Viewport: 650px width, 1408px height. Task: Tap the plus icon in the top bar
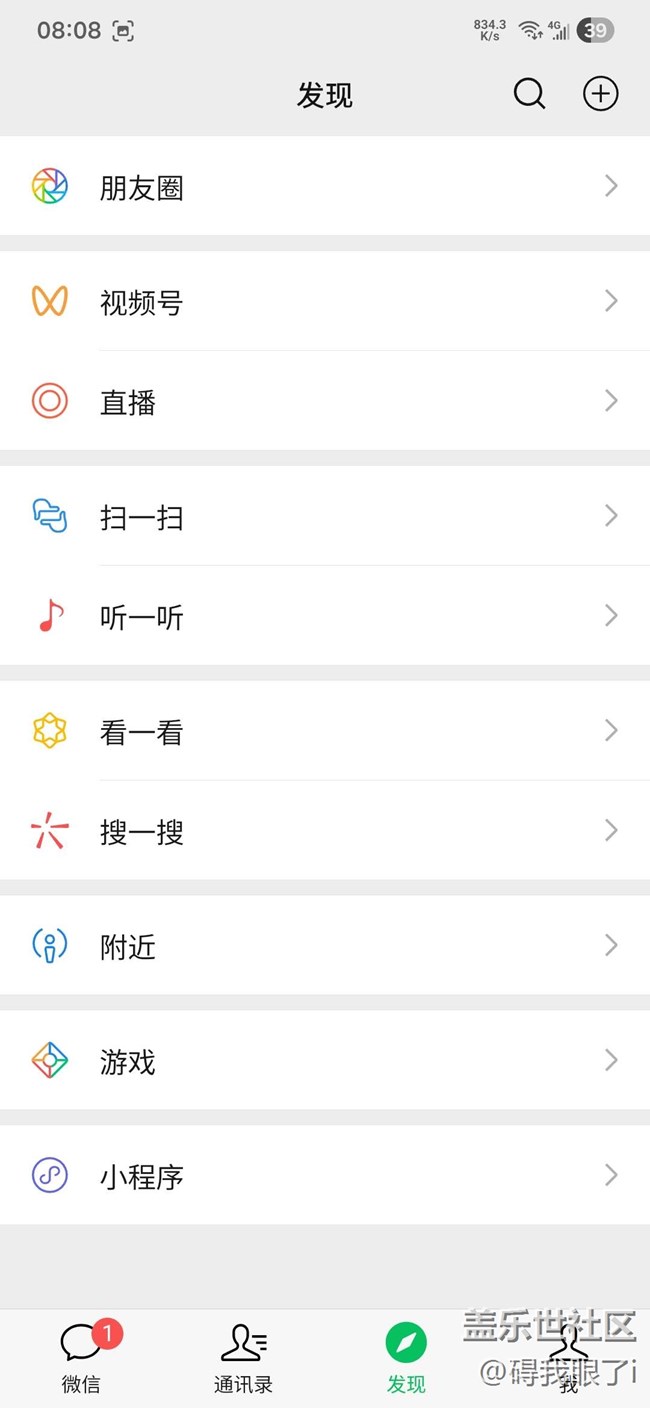(600, 94)
